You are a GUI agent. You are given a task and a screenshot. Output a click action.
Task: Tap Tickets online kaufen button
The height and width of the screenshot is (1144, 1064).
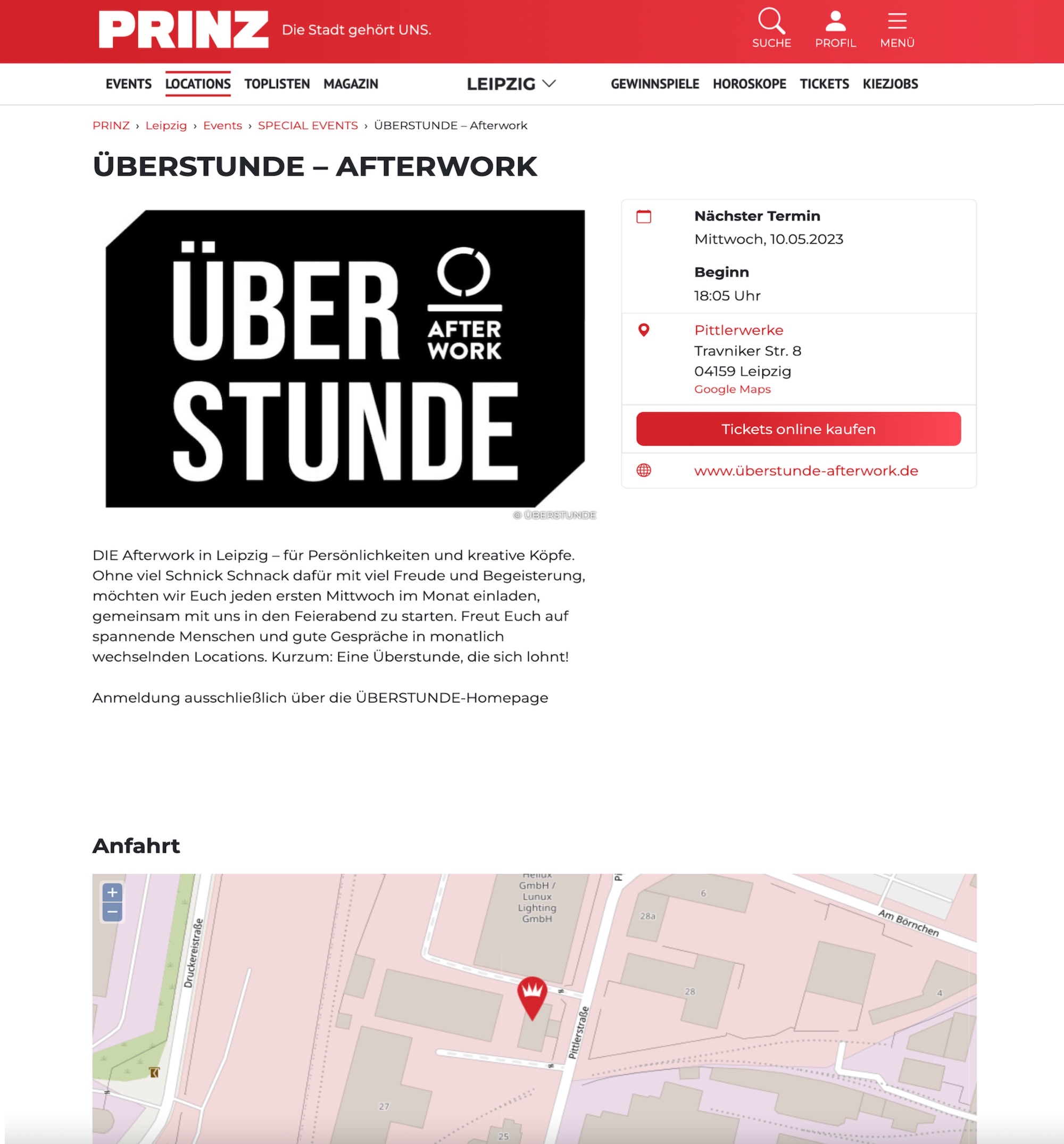[x=798, y=429]
